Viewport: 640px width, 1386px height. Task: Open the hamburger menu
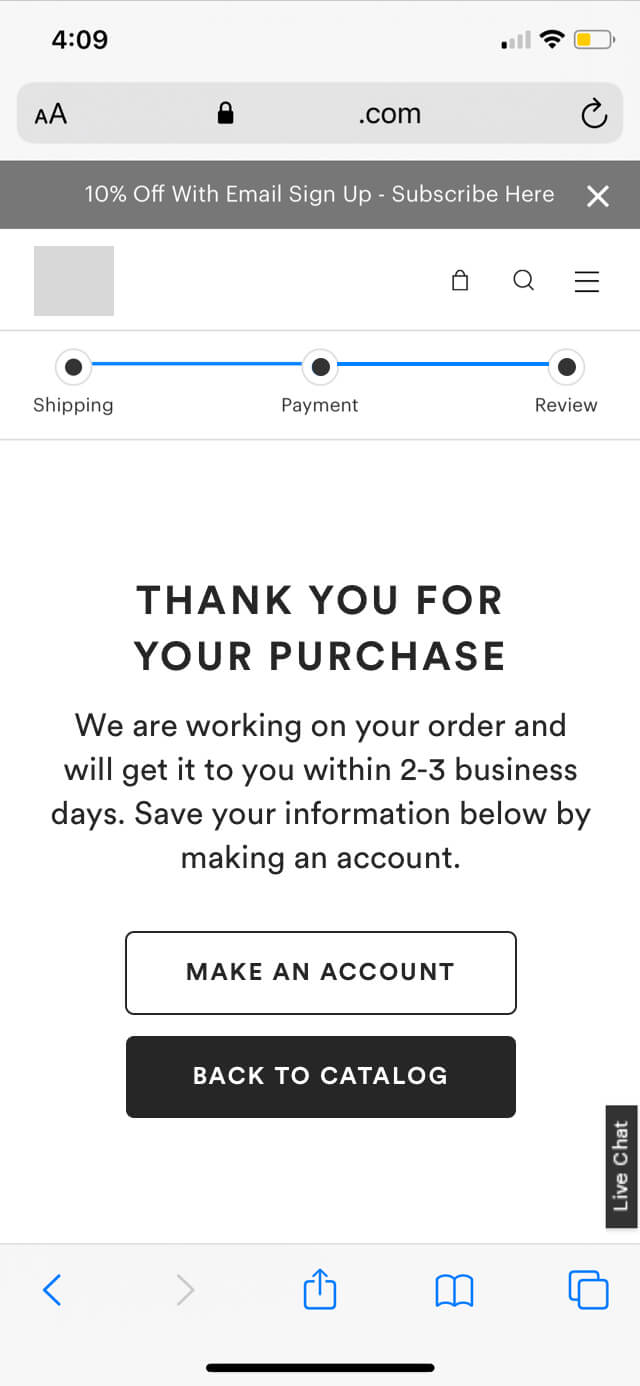tap(587, 281)
